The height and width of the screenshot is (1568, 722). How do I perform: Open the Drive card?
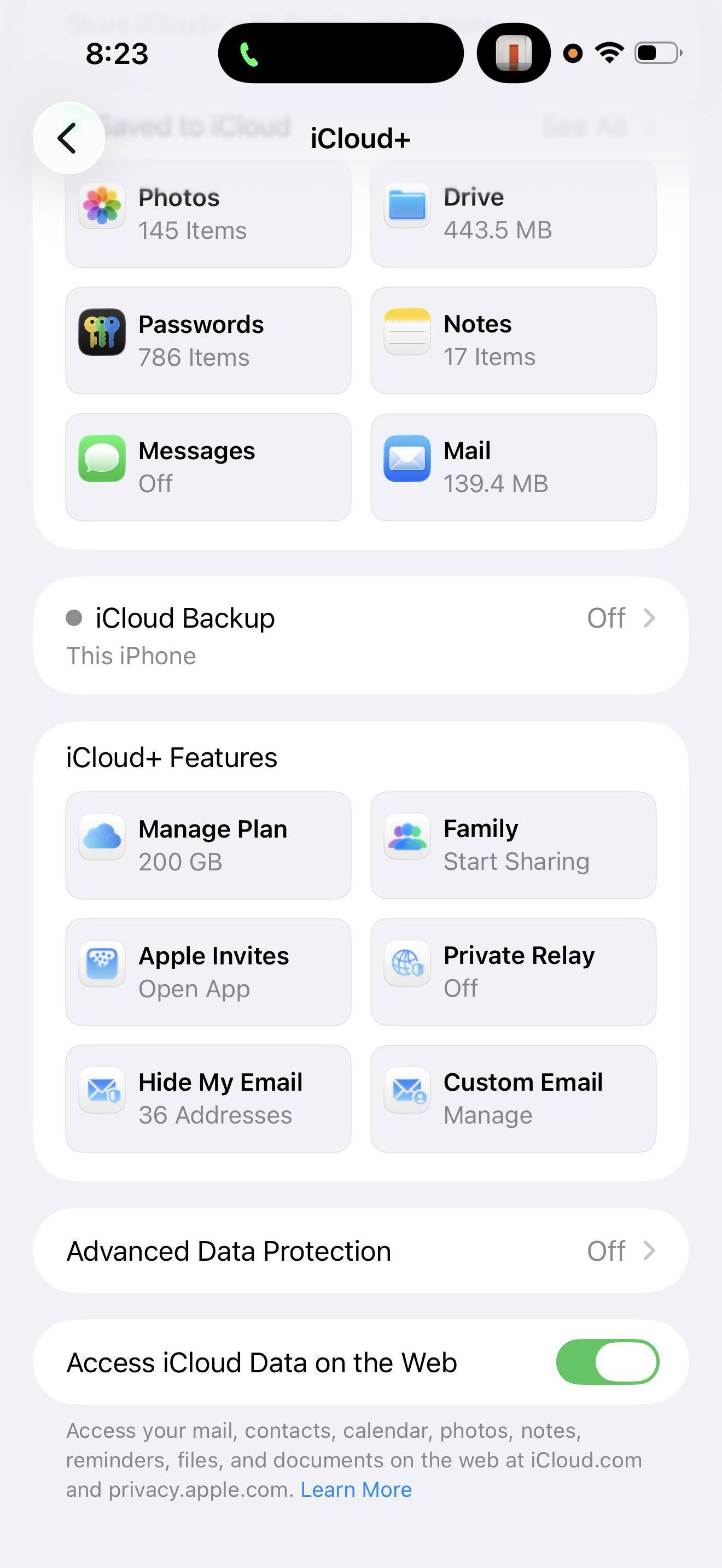click(x=513, y=214)
